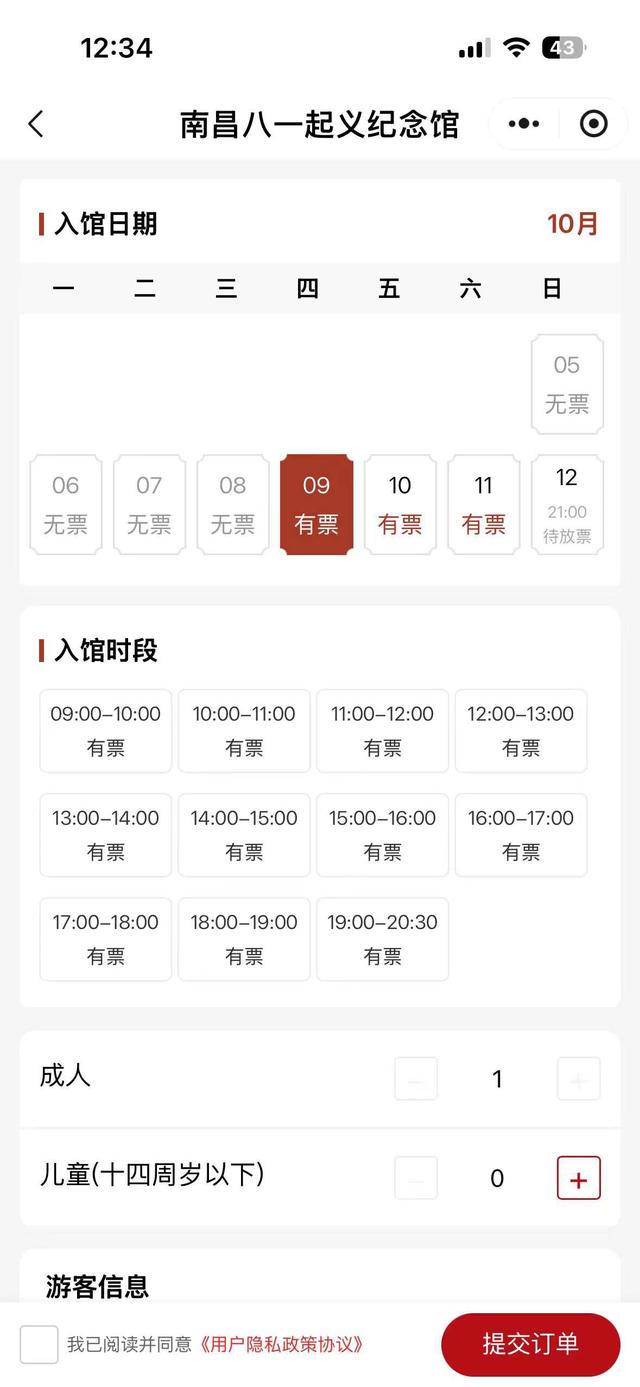This screenshot has height=1387, width=640.
Task: Pick the 15:00–16:00 entry period
Action: click(x=382, y=834)
